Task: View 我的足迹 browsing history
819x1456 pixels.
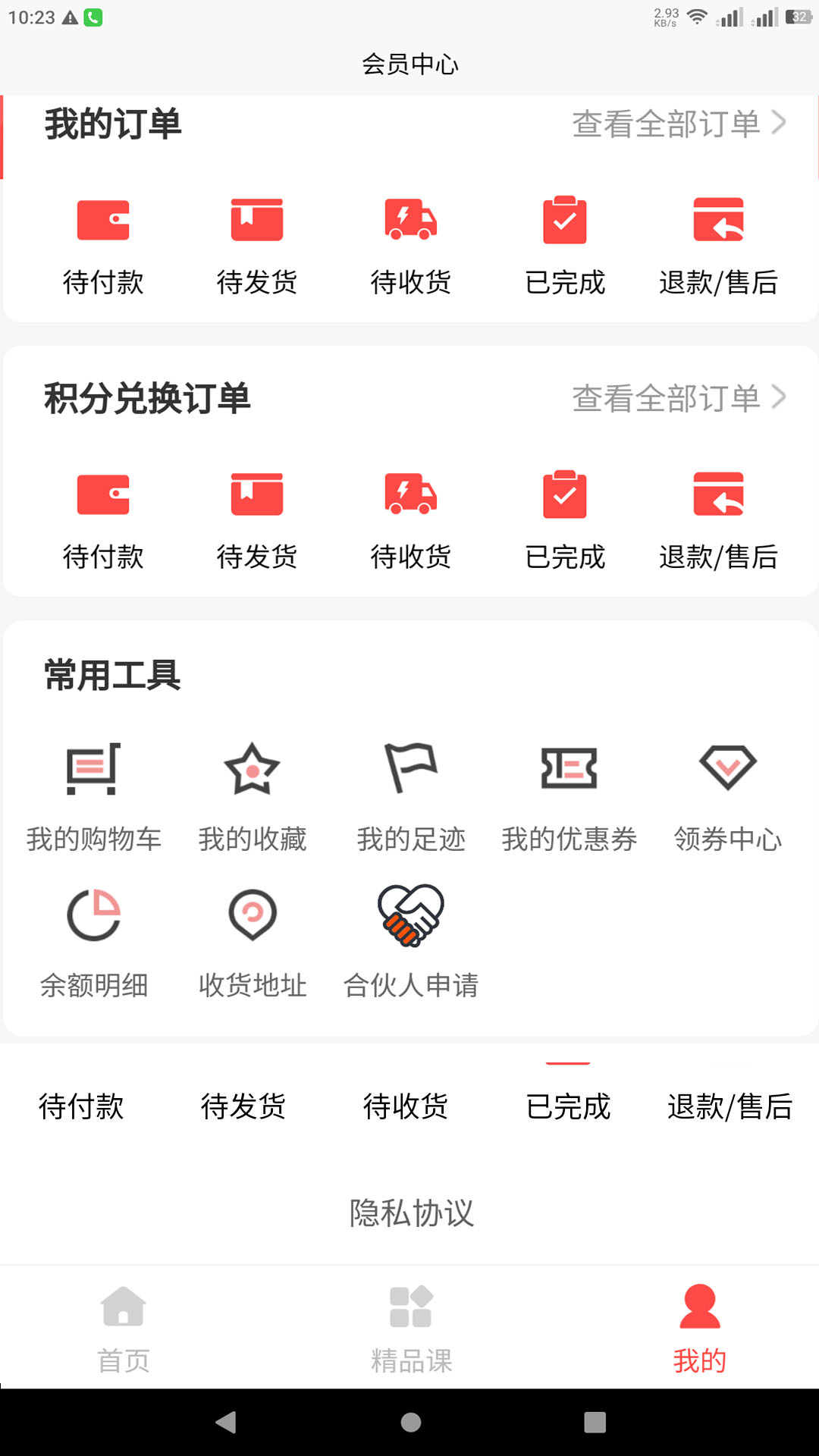Action: click(410, 796)
